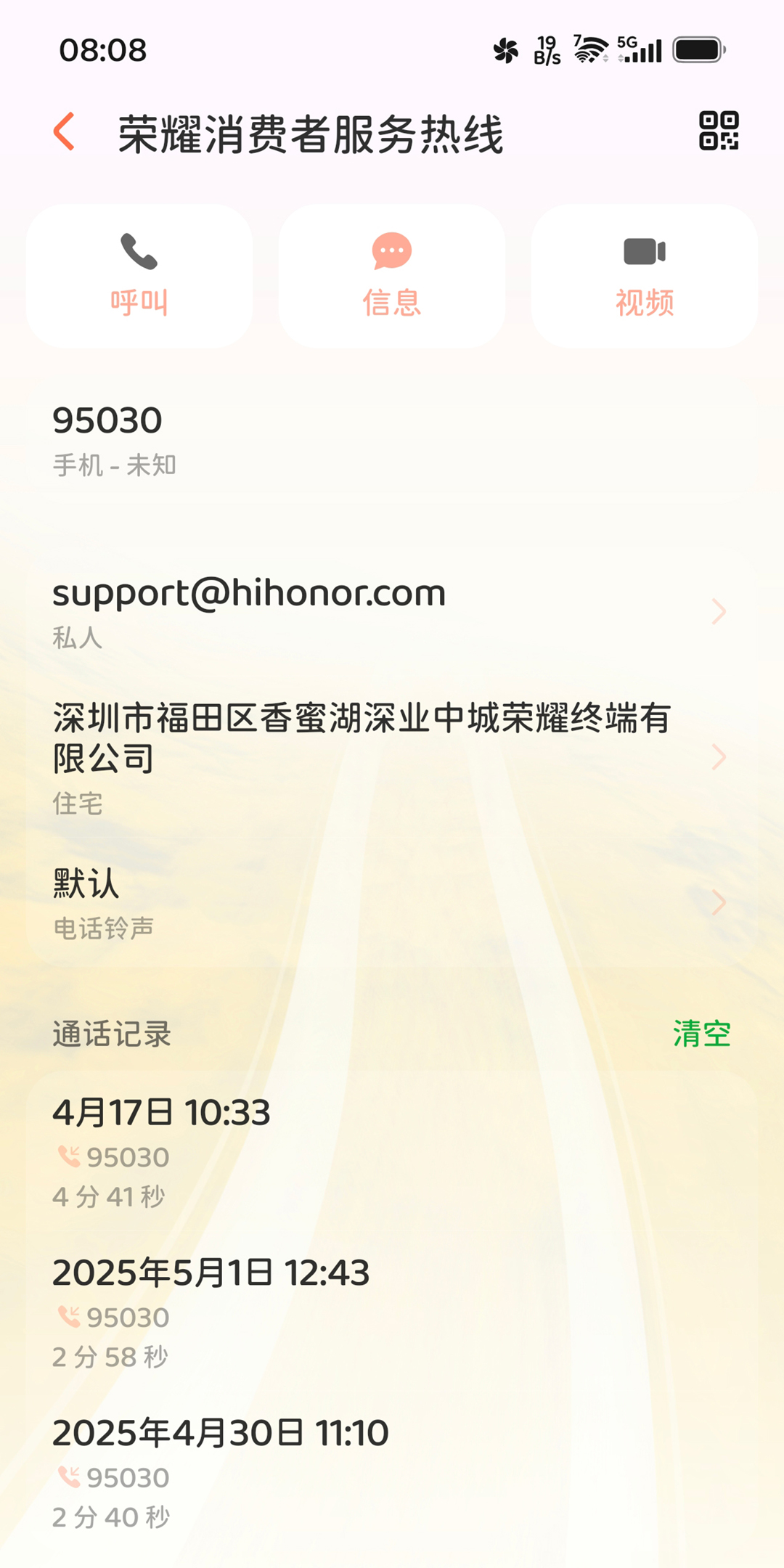The height and width of the screenshot is (1568, 784).
Task: Tap the 2025年4月30日 11:10 call record
Action: pyautogui.click(x=392, y=1474)
